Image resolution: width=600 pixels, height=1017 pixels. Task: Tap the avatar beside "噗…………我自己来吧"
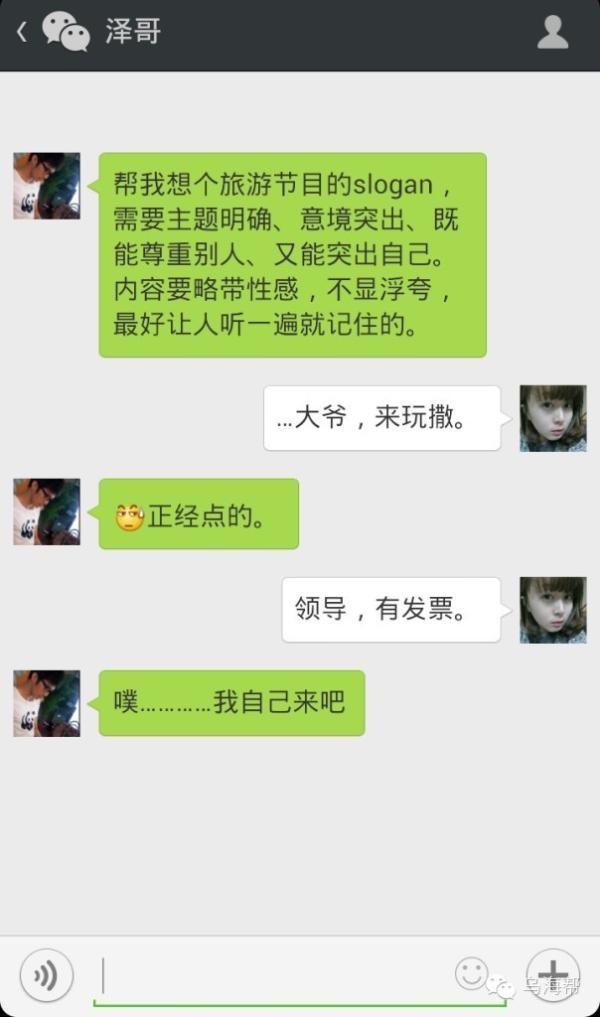tap(46, 703)
